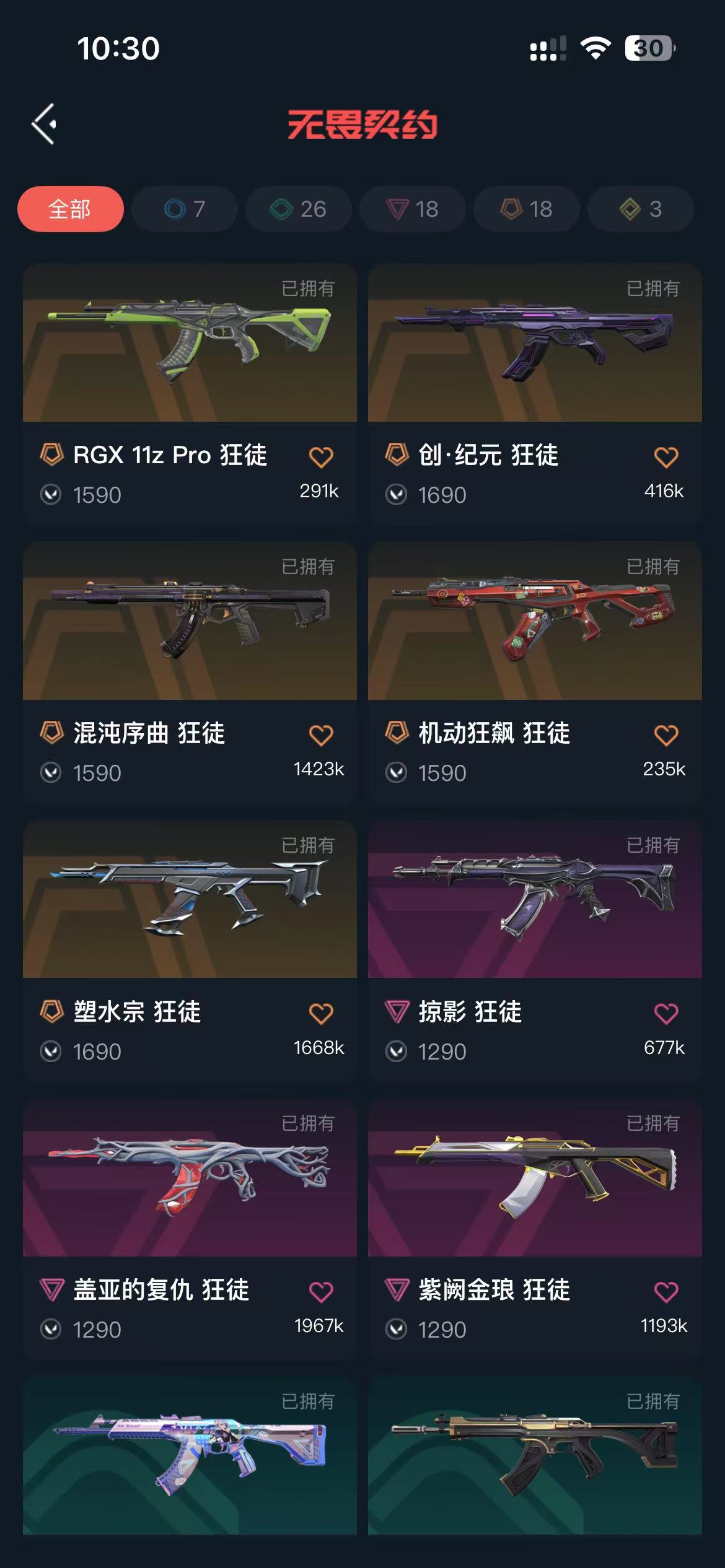Tap the heart icon on 盖亚的复仇 狂徒
This screenshot has height=1568, width=725.
(321, 1292)
